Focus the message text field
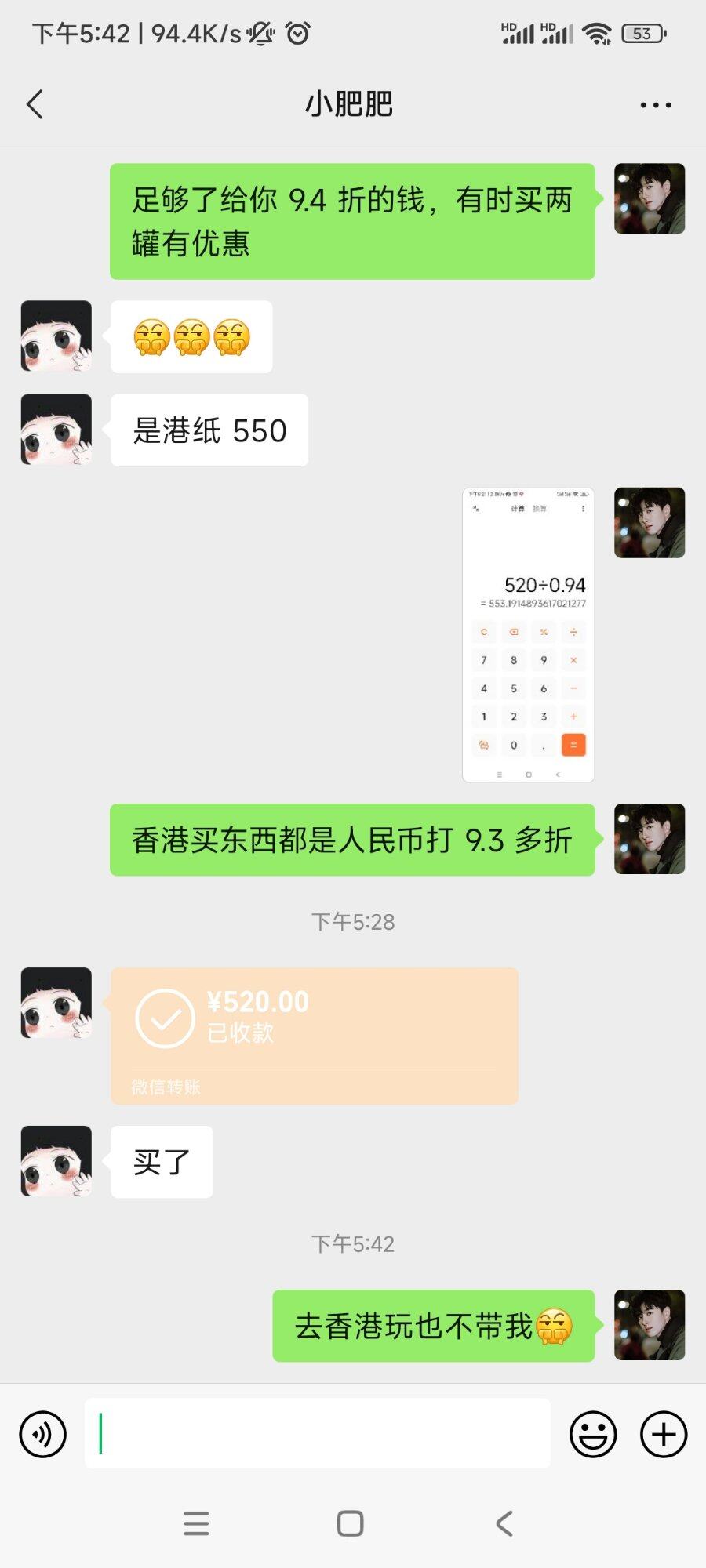The image size is (706, 1568). 318,1433
